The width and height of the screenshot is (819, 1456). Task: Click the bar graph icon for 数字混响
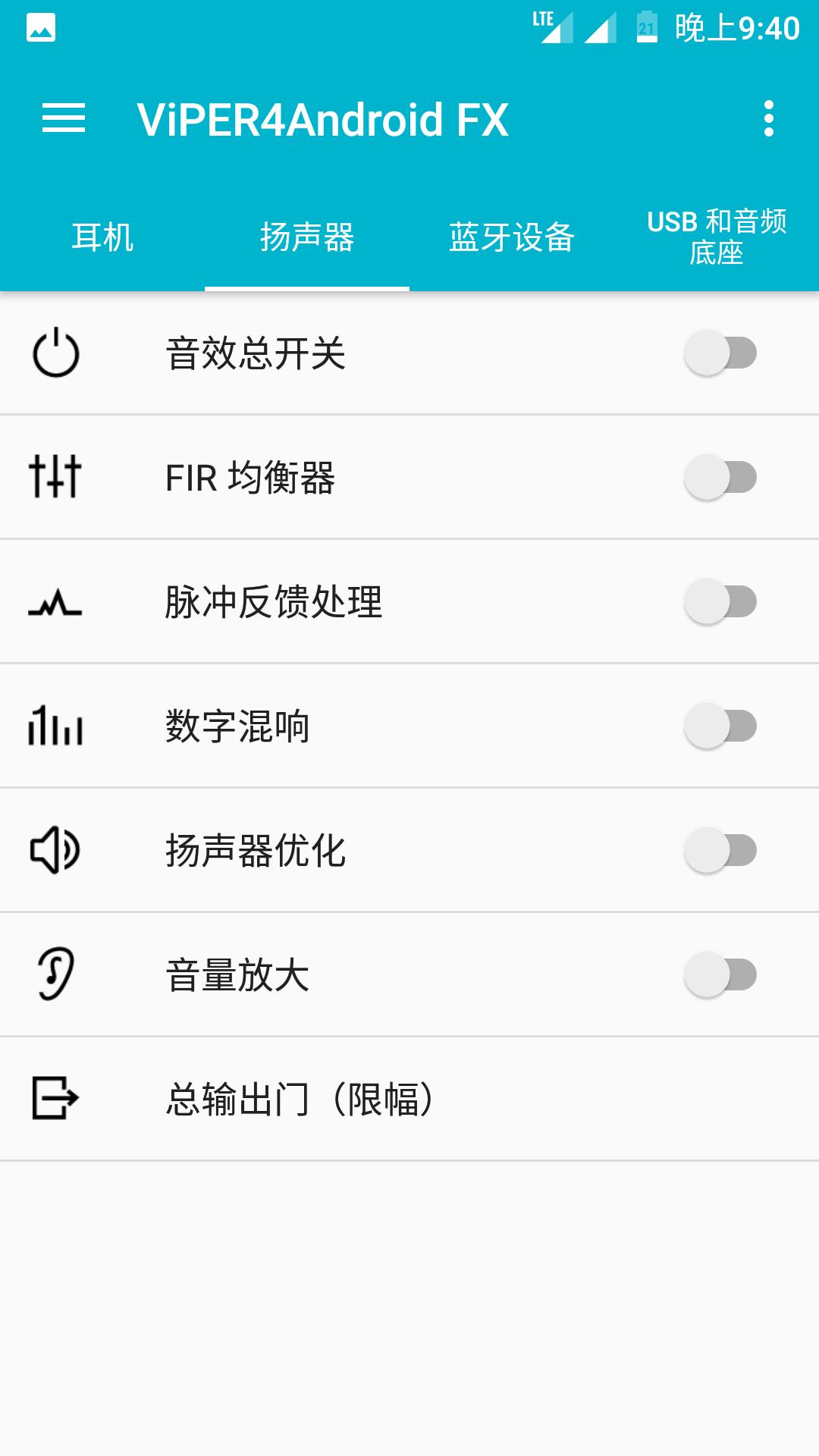point(55,725)
